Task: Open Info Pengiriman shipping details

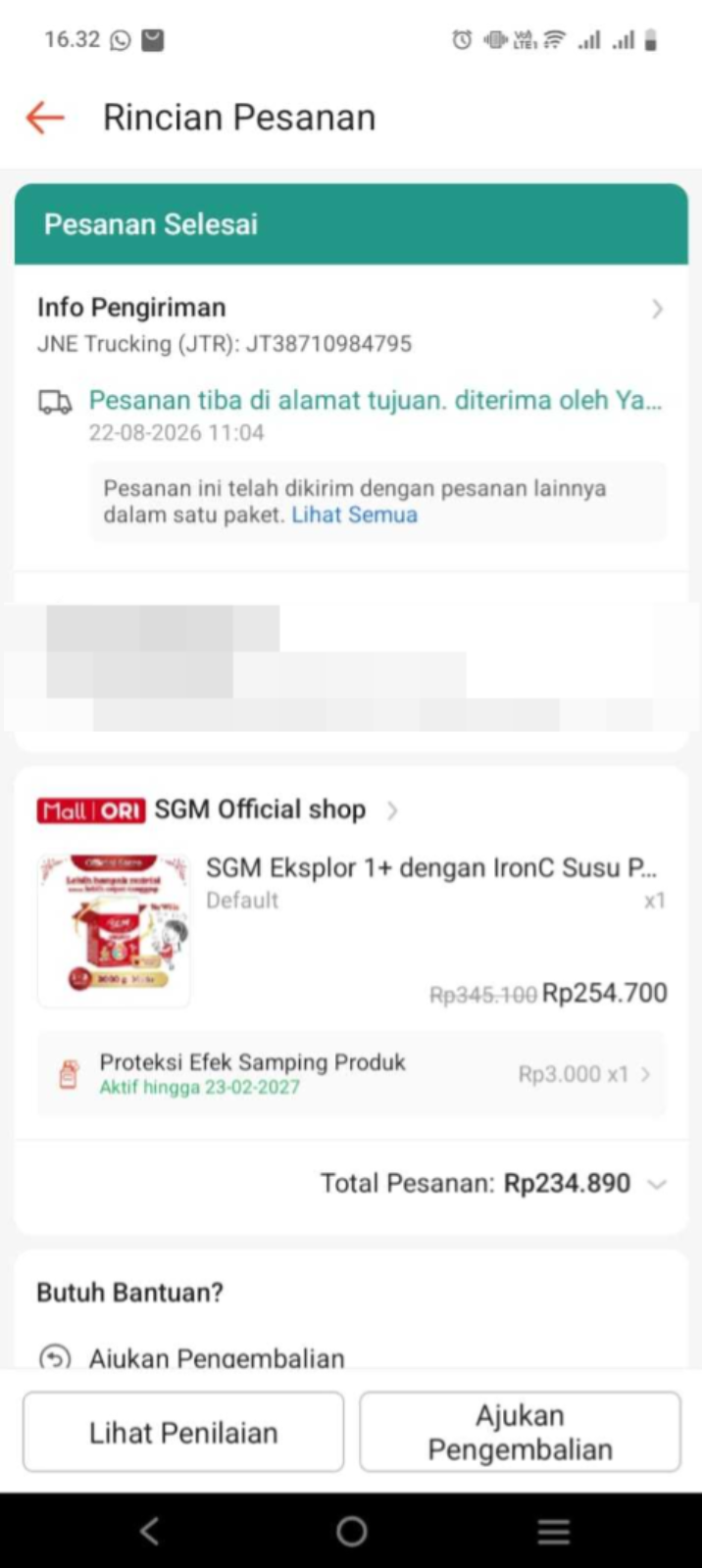Action: pos(351,324)
